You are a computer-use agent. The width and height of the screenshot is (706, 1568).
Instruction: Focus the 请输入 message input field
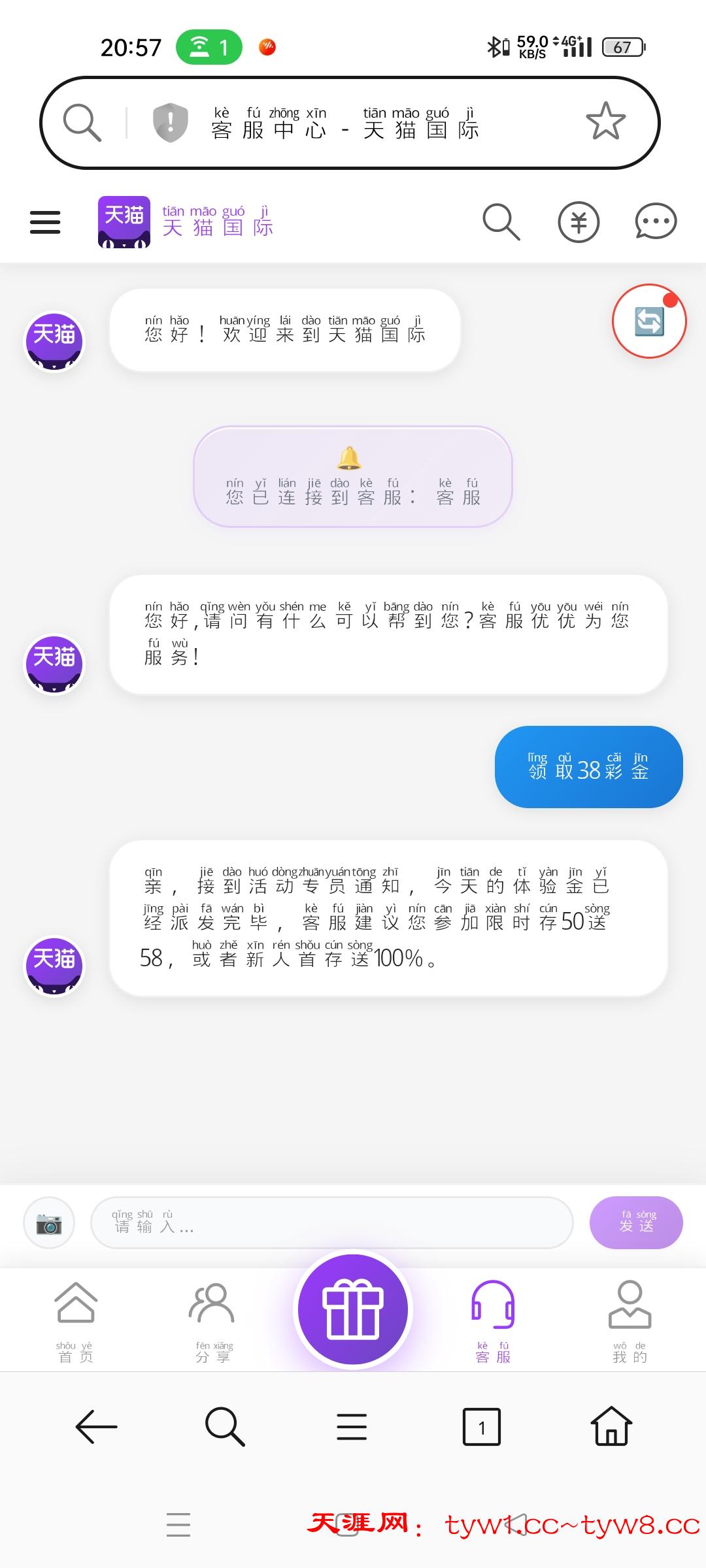click(331, 1222)
